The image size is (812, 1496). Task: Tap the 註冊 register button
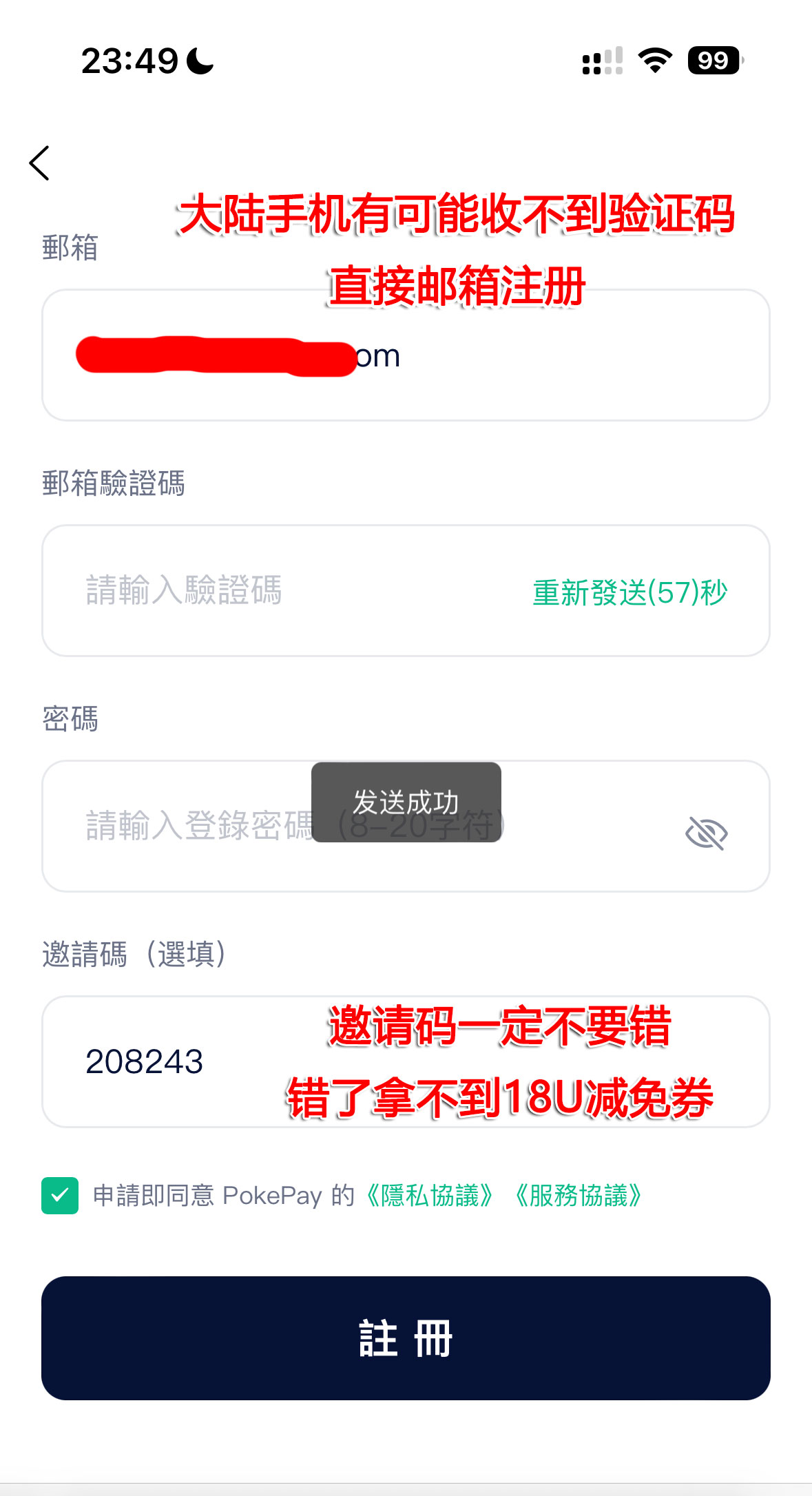[x=406, y=1338]
